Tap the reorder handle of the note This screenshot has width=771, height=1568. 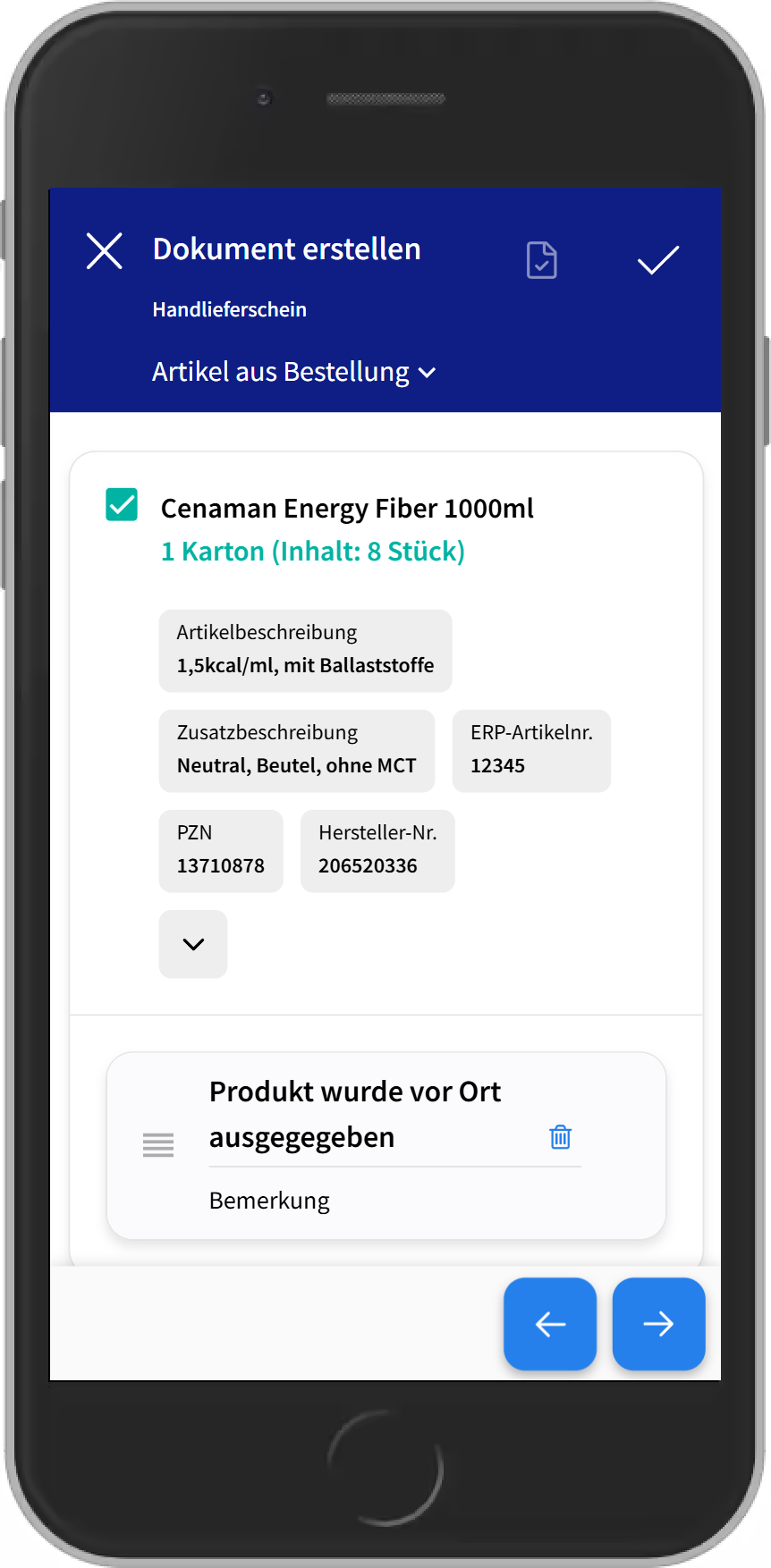[x=158, y=1145]
